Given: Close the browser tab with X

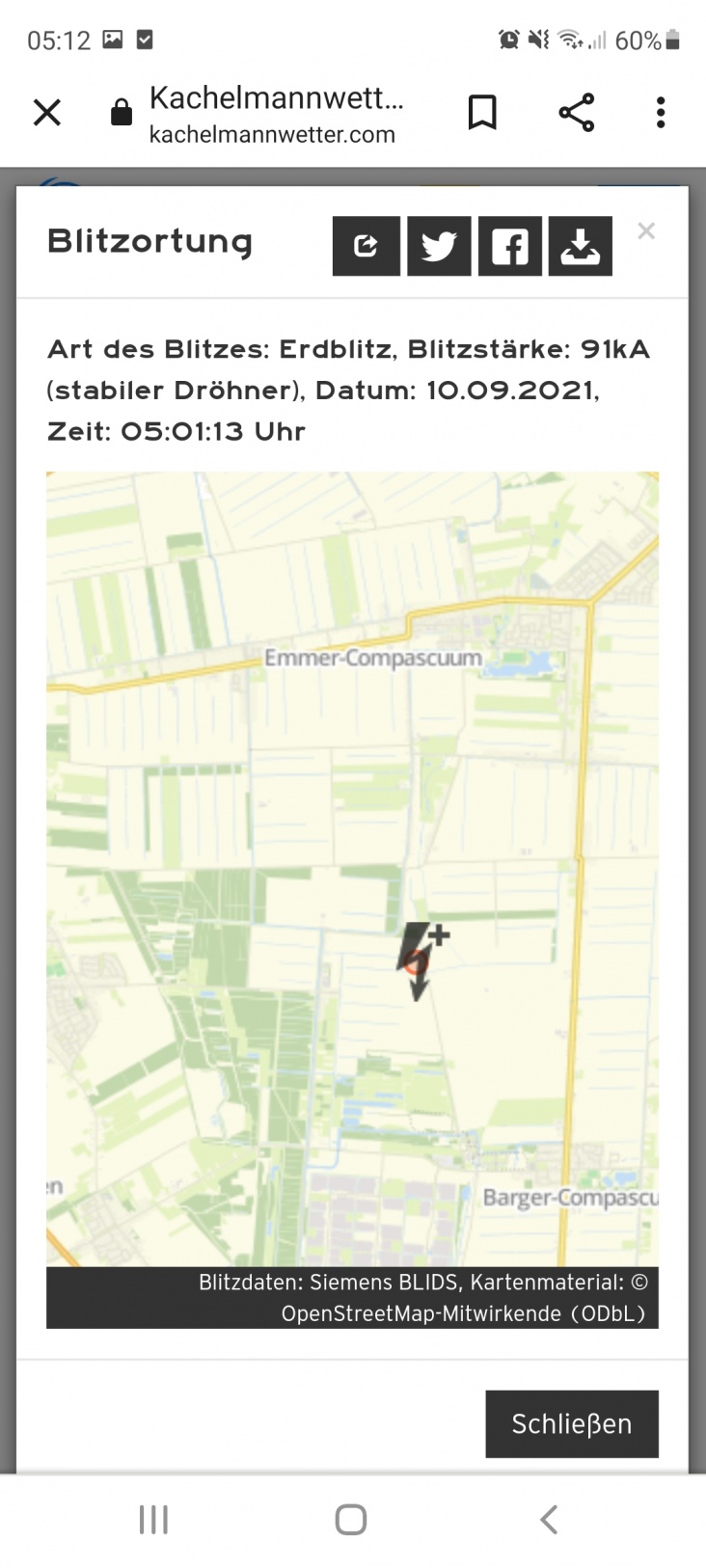Looking at the screenshot, I should (x=46, y=113).
